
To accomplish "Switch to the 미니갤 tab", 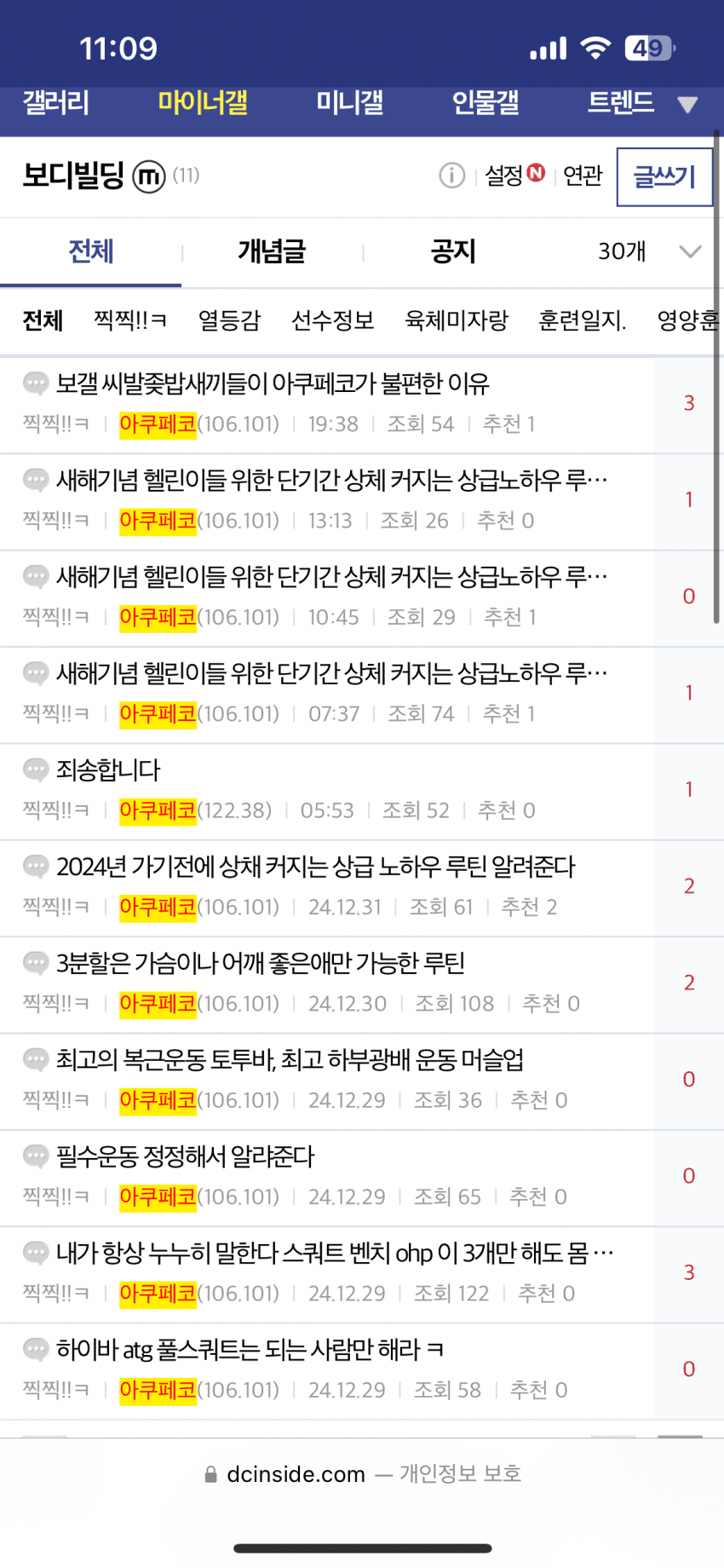I will tap(349, 103).
